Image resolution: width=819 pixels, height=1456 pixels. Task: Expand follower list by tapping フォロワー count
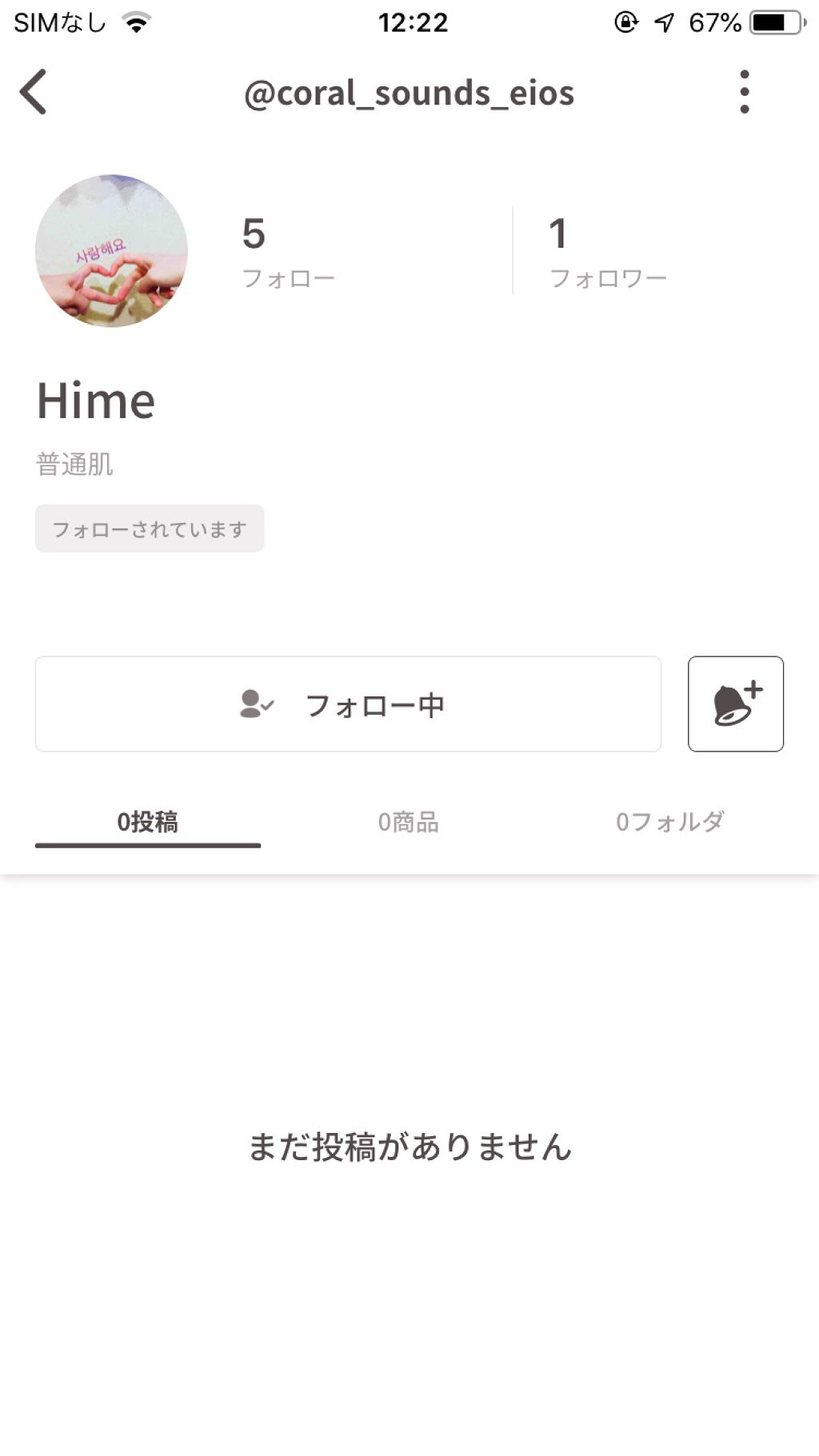609,250
